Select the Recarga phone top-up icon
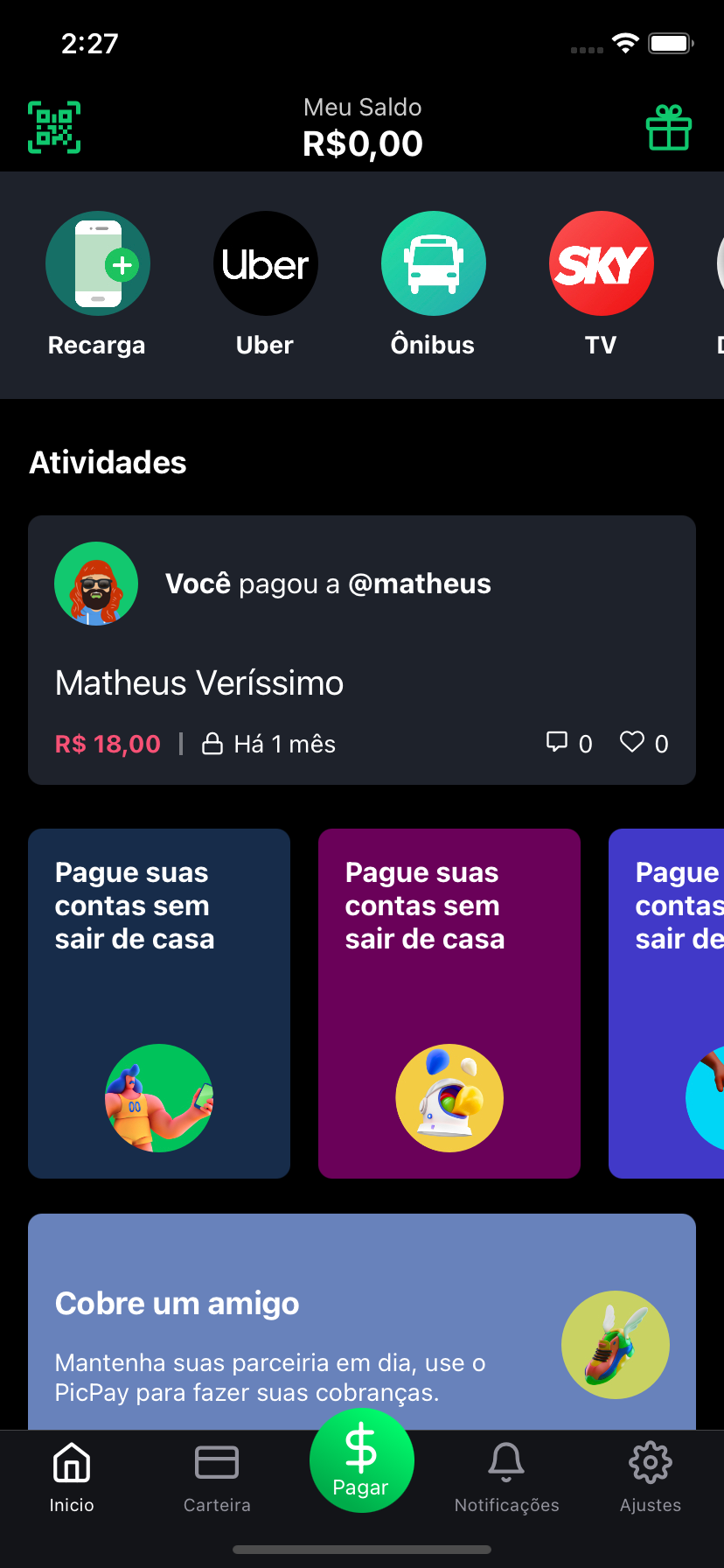The image size is (724, 1568). [x=97, y=262]
